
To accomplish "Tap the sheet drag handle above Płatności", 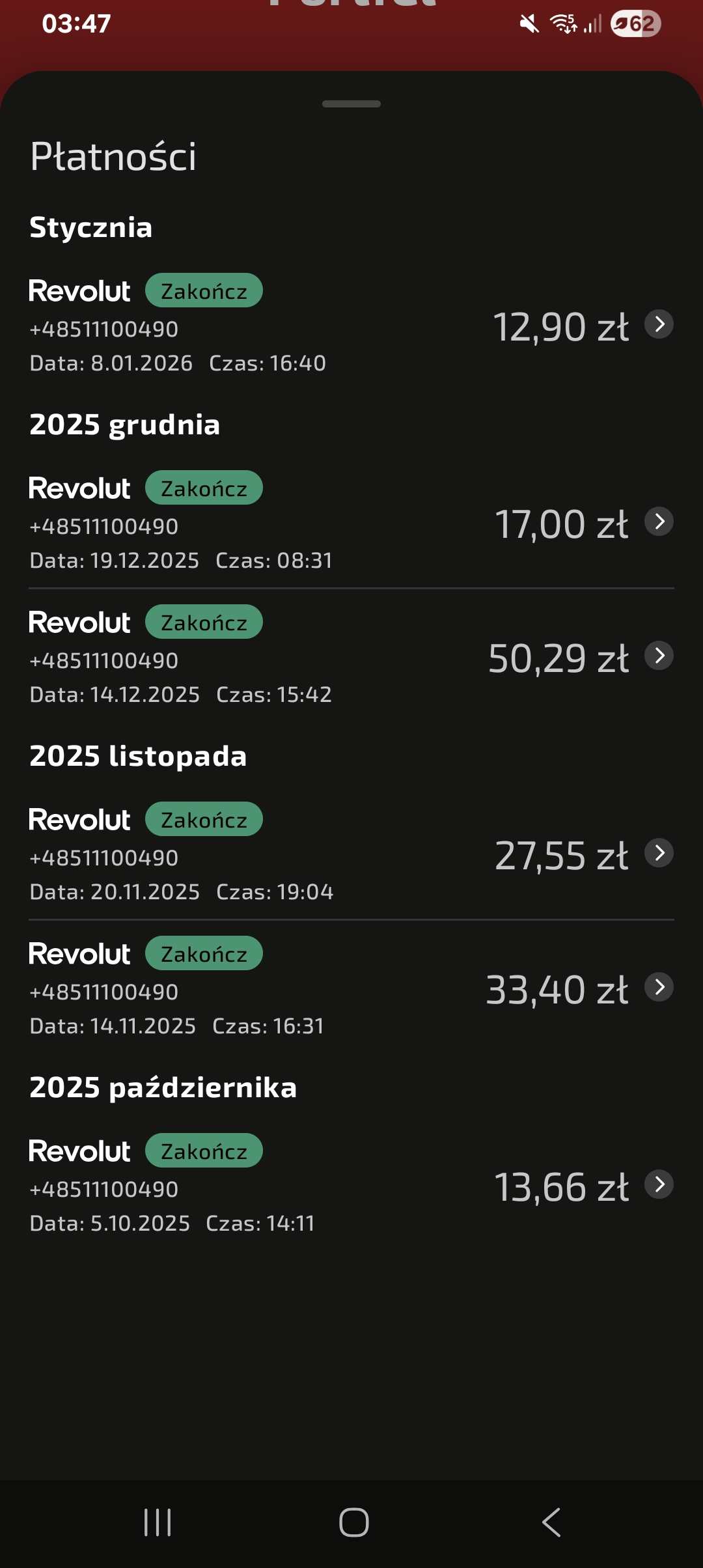I will coord(351,104).
